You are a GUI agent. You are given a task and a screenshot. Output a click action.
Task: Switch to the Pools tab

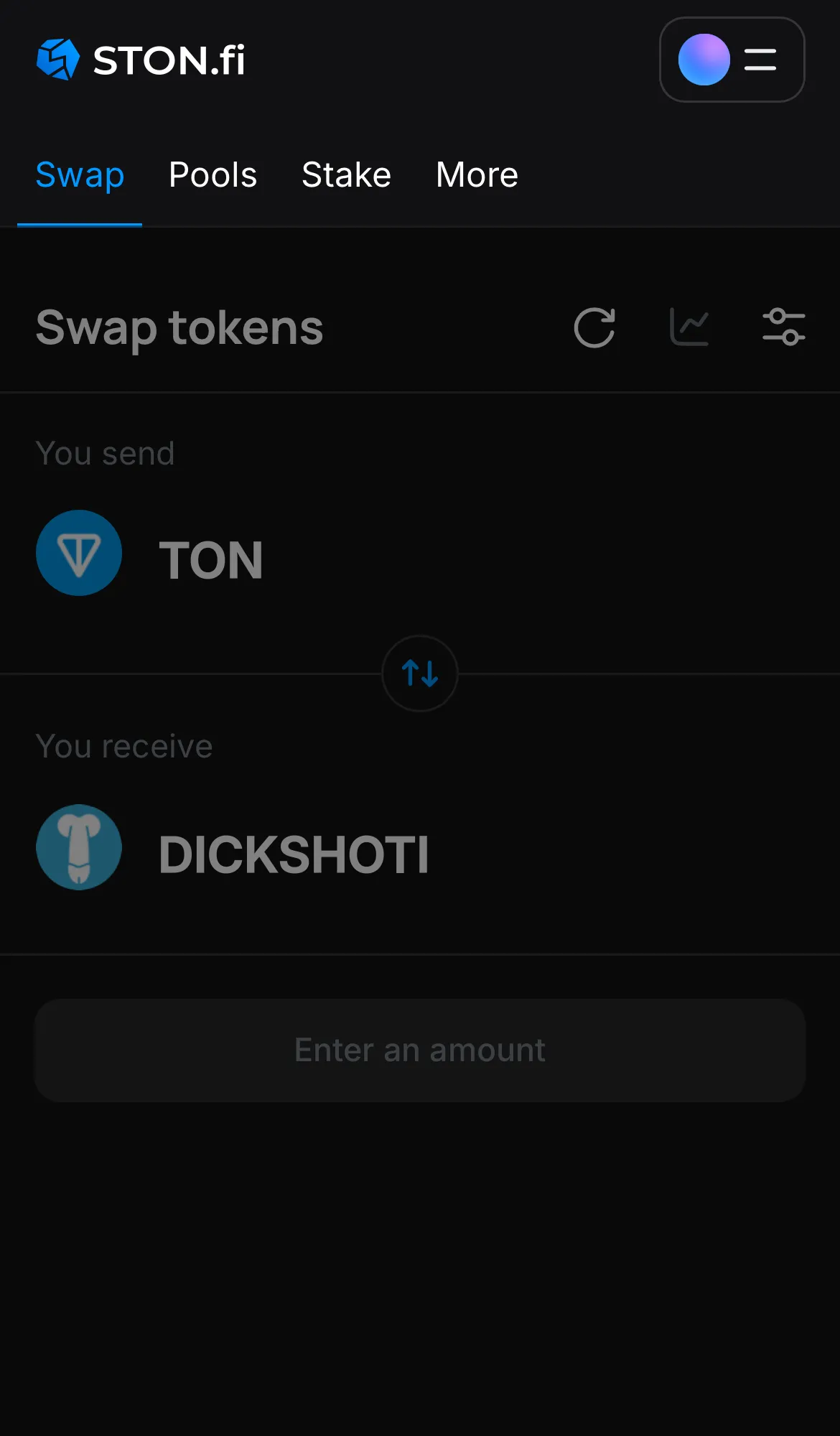pos(213,174)
